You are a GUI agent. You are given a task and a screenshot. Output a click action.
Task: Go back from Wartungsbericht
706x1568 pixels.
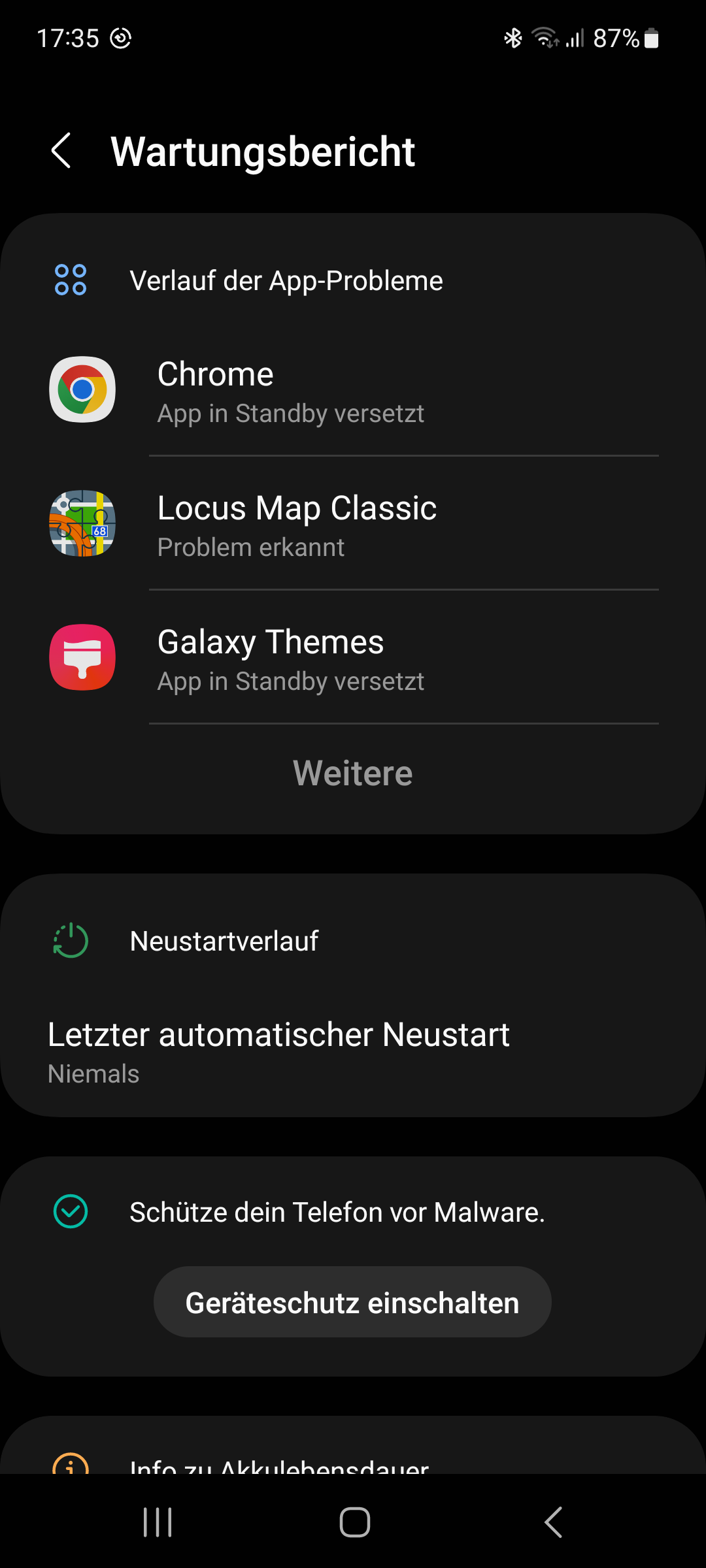coord(61,151)
